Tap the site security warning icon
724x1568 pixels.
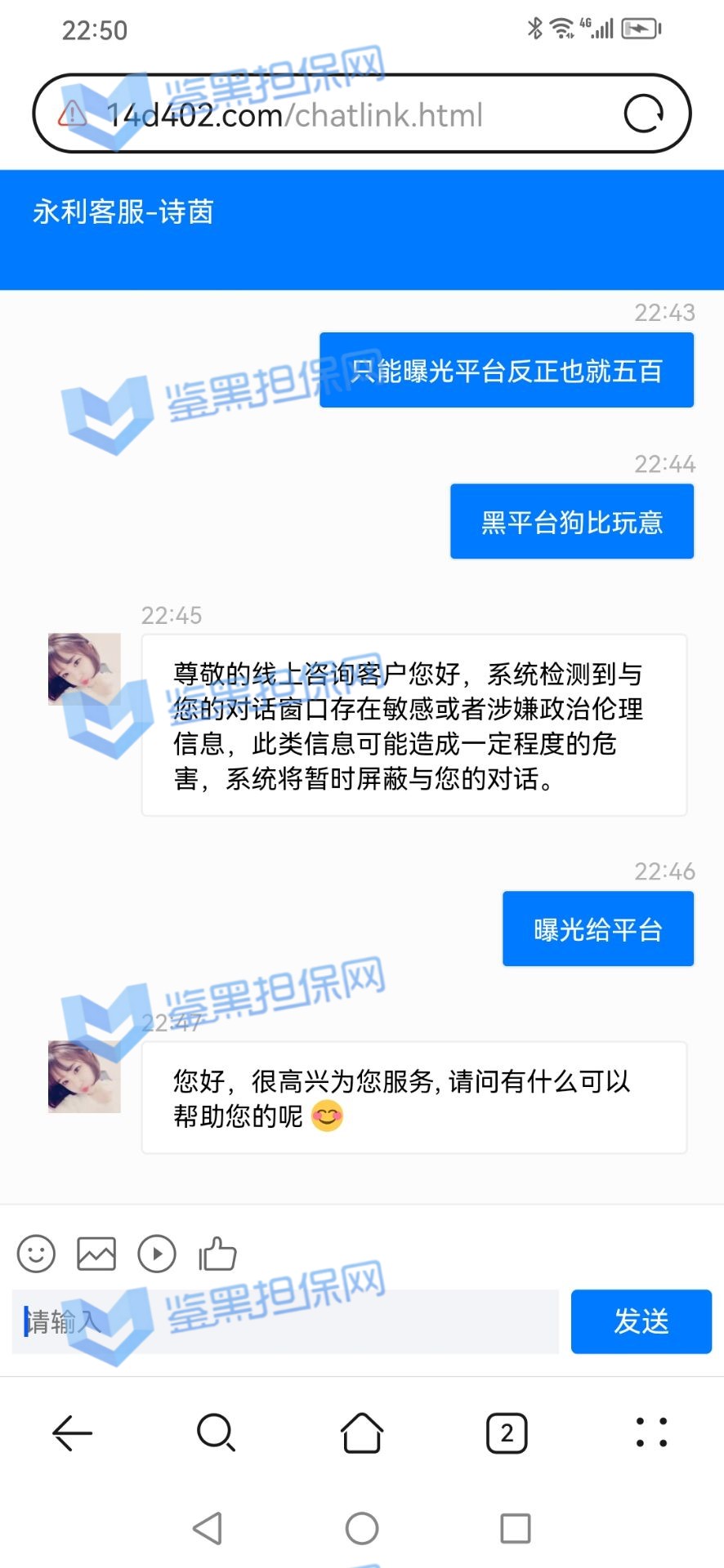point(73,114)
